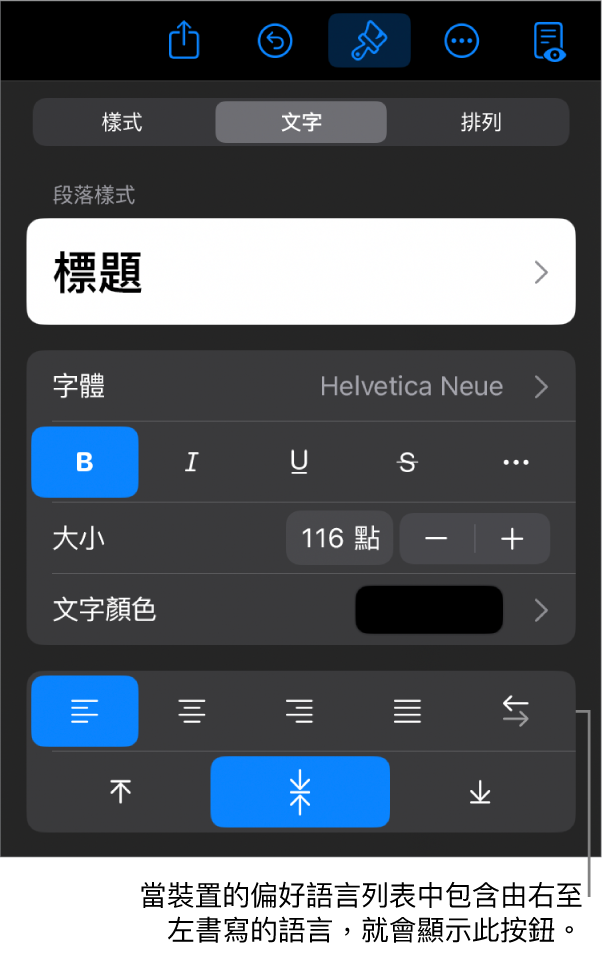Decrease font size with the minus button
The width and height of the screenshot is (603, 953).
point(436,539)
